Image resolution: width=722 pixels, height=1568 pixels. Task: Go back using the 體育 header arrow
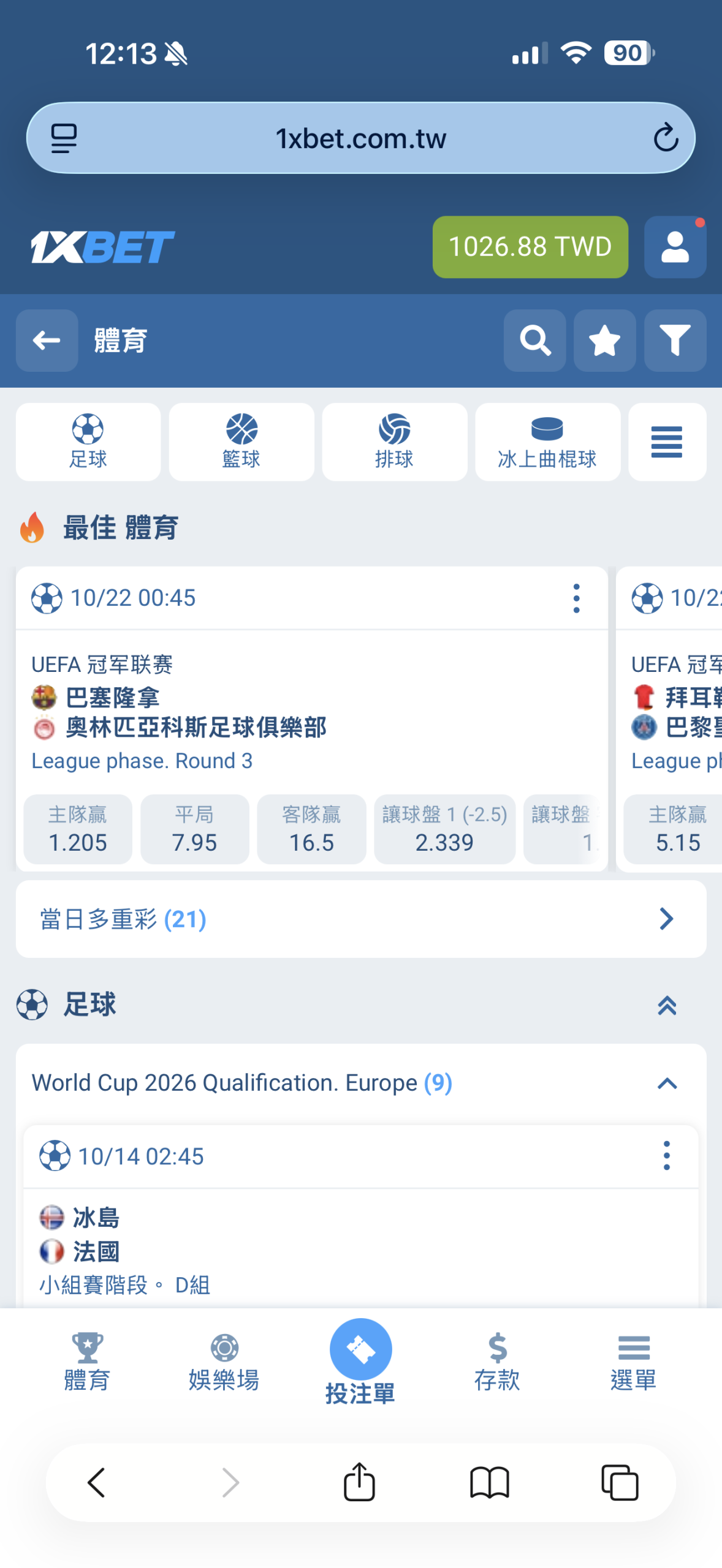(47, 340)
